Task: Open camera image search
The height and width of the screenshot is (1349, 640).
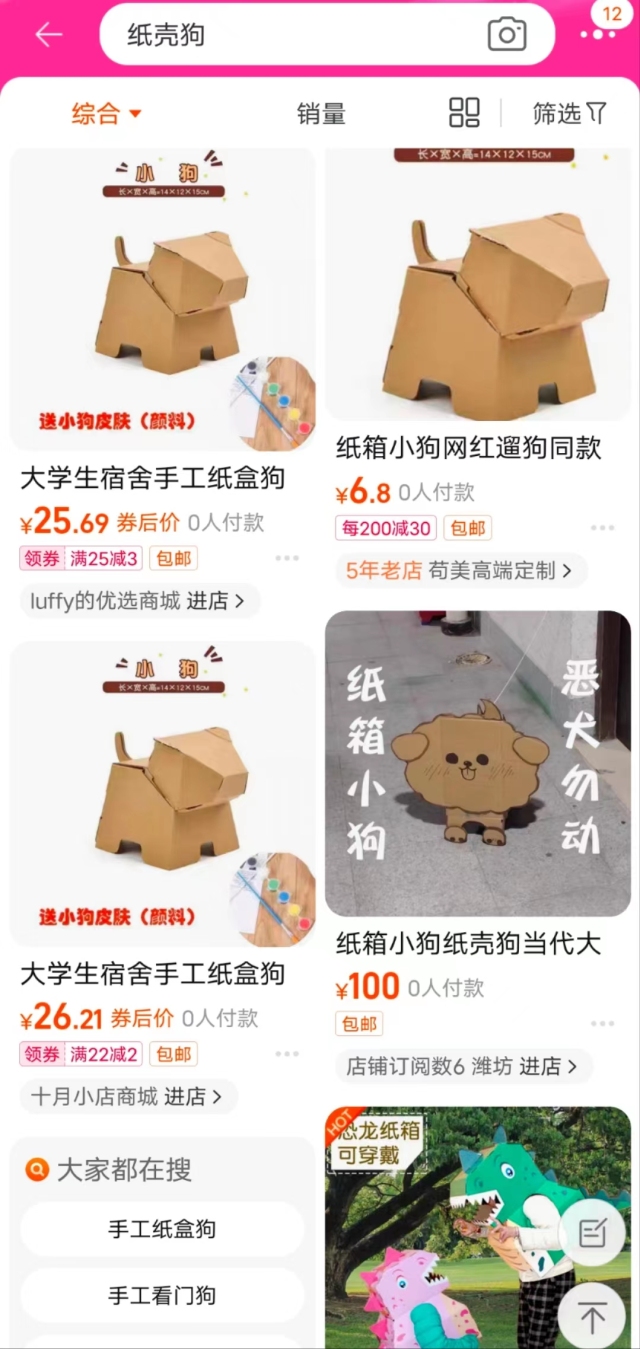Action: [x=507, y=34]
